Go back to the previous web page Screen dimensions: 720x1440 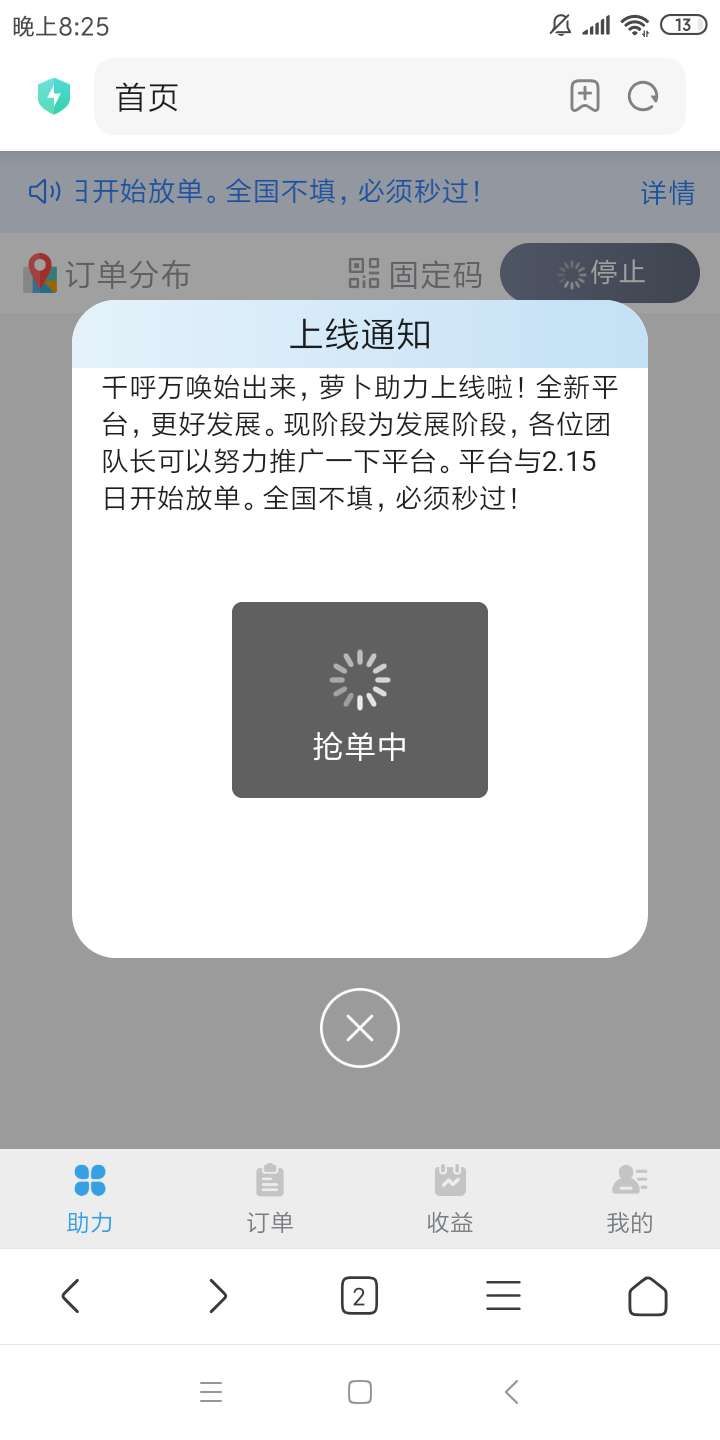70,1296
